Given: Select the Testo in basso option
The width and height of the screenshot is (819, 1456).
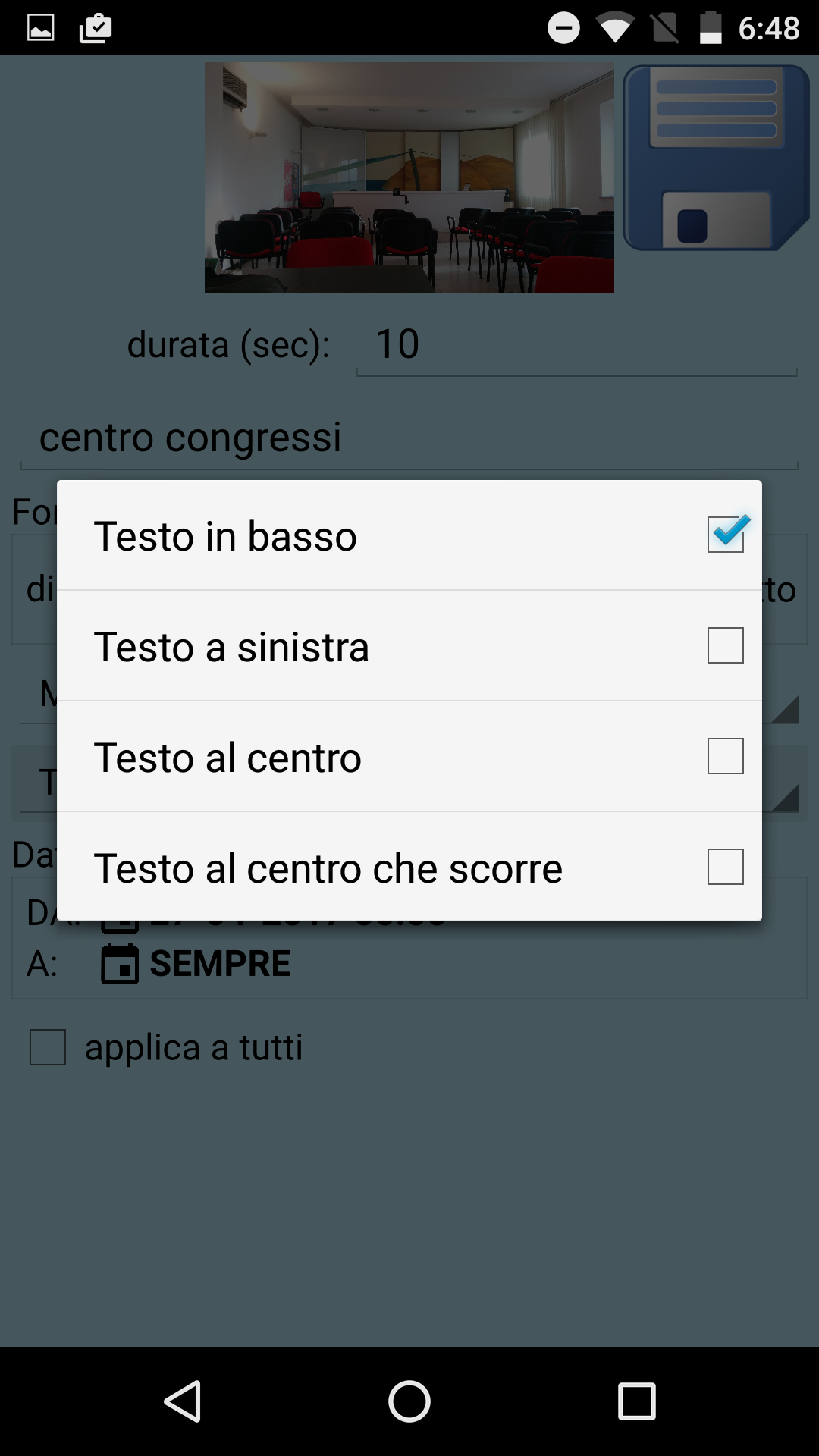Looking at the screenshot, I should tap(409, 535).
